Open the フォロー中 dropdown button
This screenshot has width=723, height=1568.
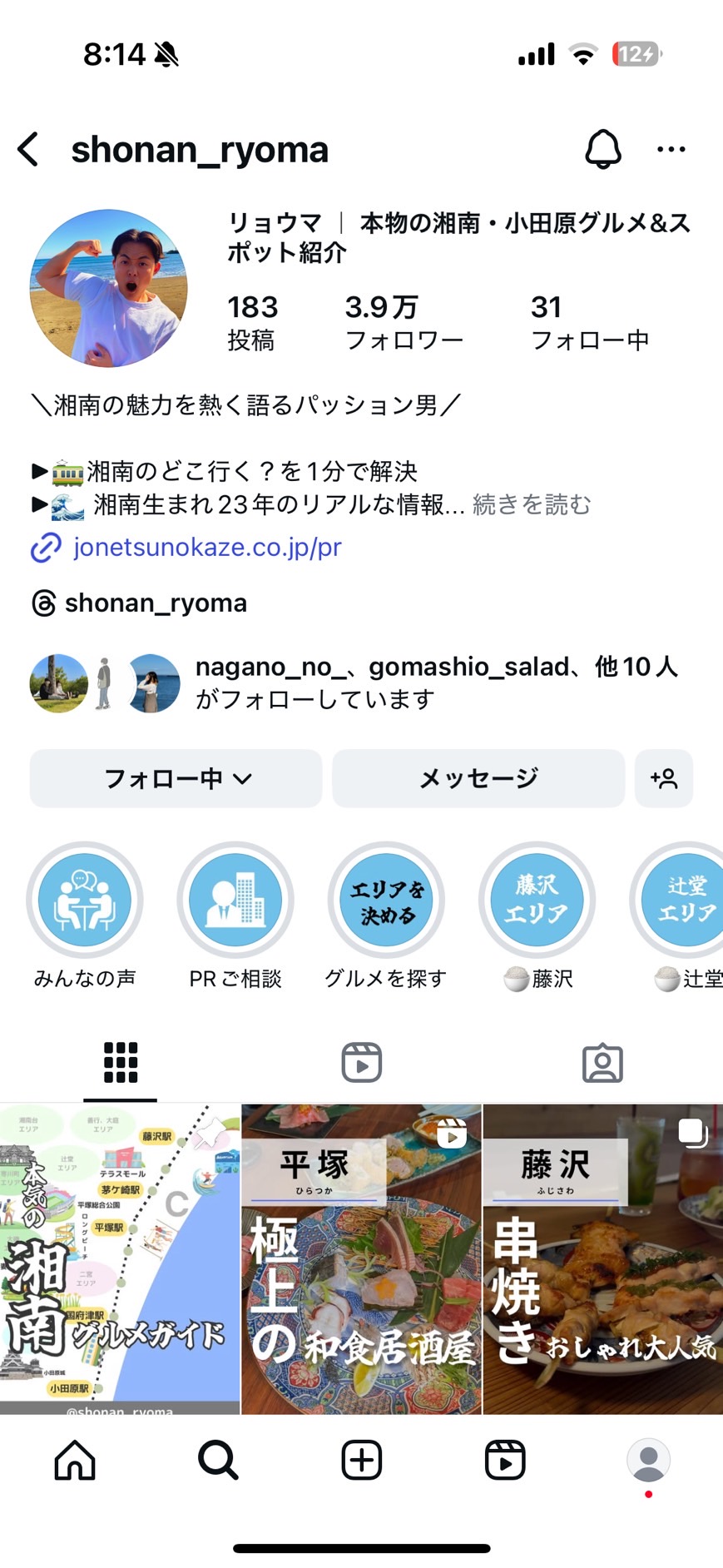pyautogui.click(x=176, y=778)
